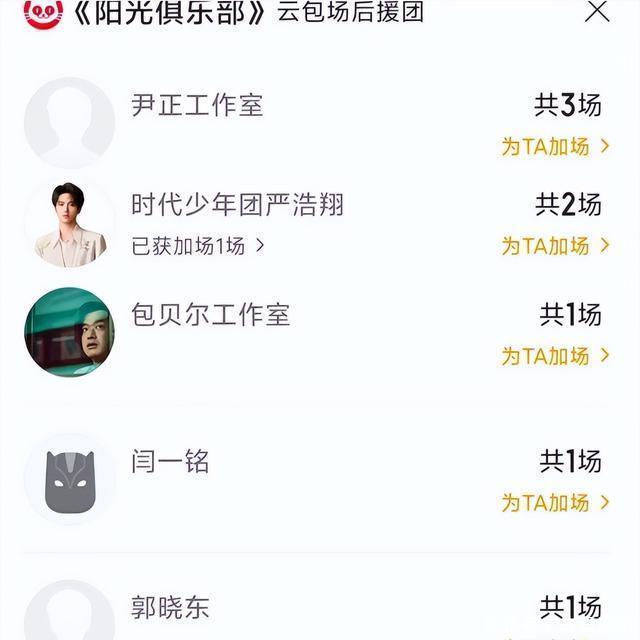
Task: Tap 为TA加场 for 尹正工作室
Action: tap(555, 147)
